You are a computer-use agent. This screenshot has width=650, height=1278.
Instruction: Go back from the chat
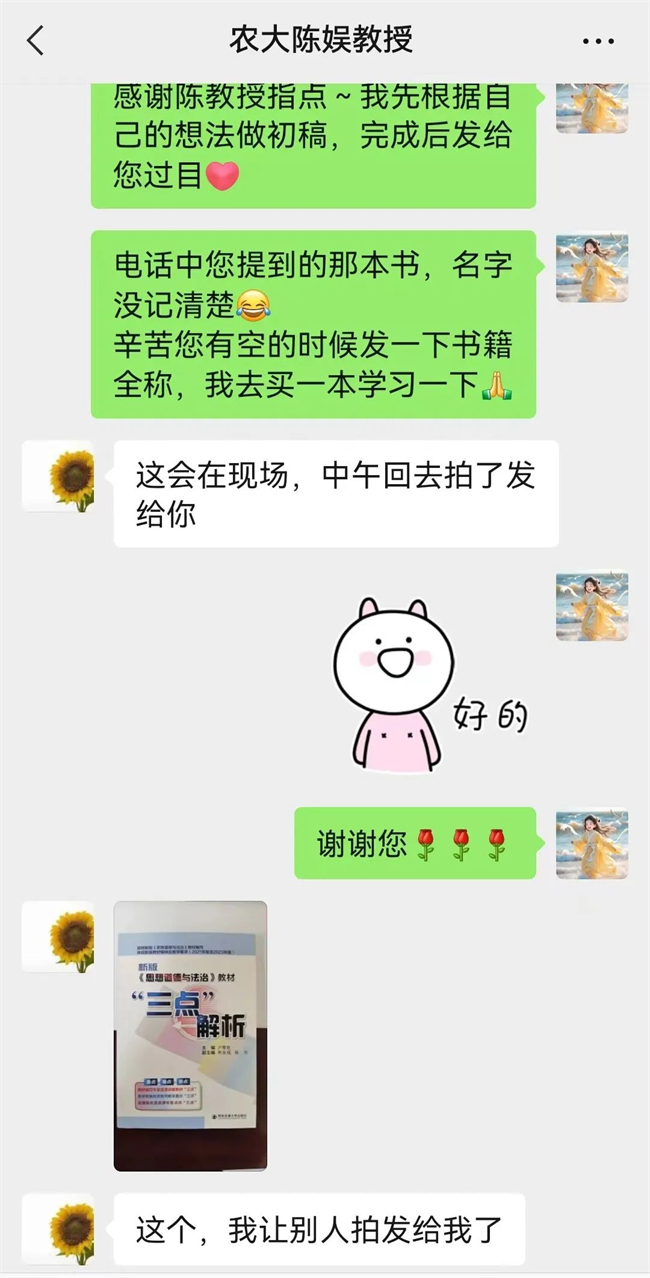click(x=36, y=41)
